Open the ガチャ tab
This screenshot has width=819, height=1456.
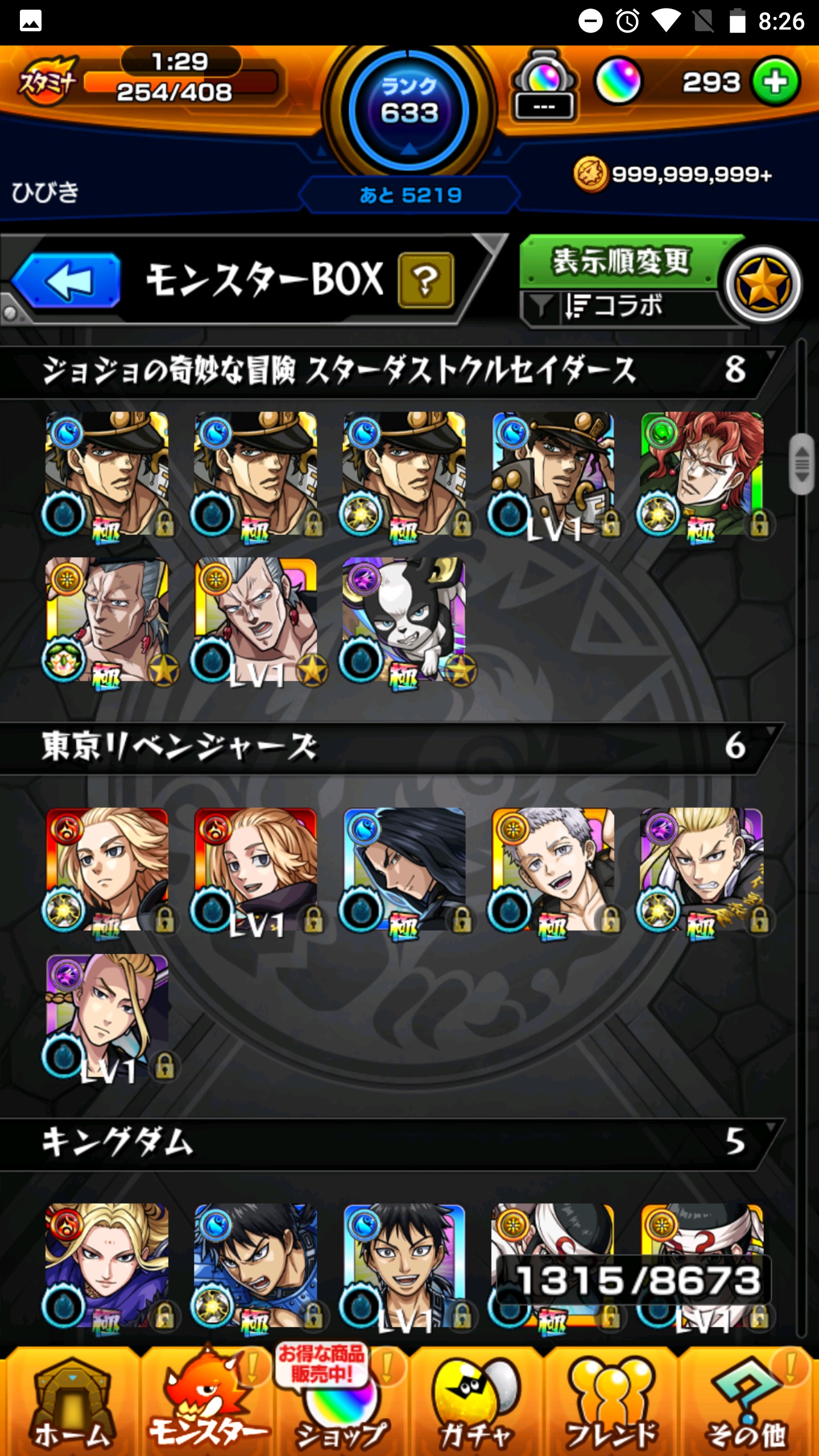coord(475,1404)
